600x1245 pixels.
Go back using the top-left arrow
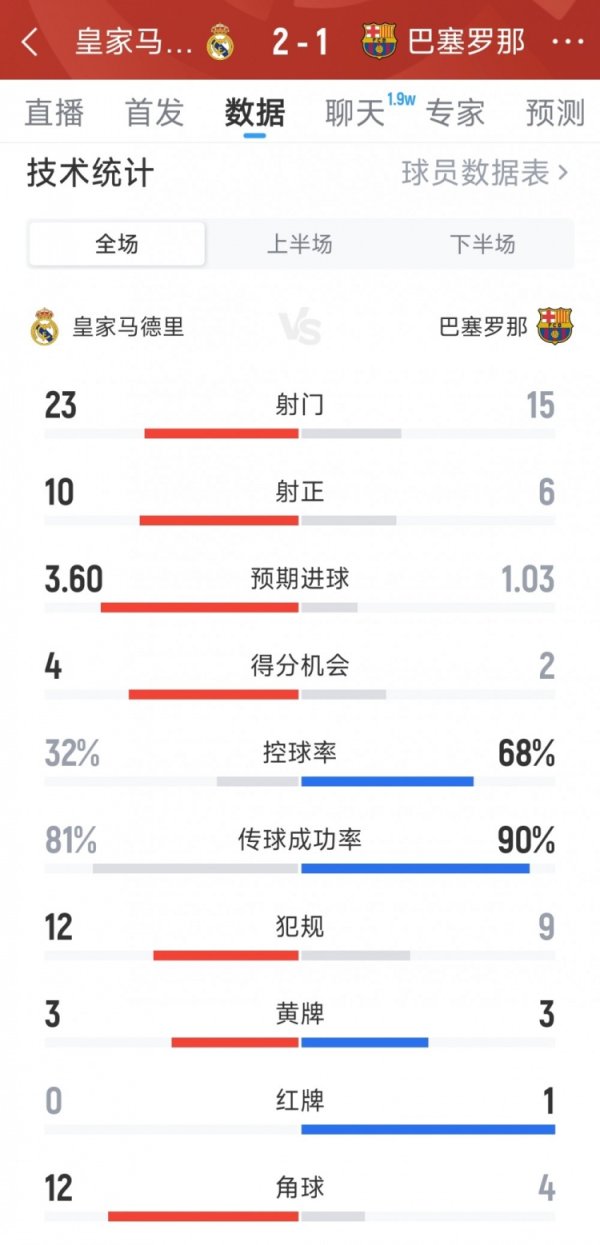tap(30, 42)
